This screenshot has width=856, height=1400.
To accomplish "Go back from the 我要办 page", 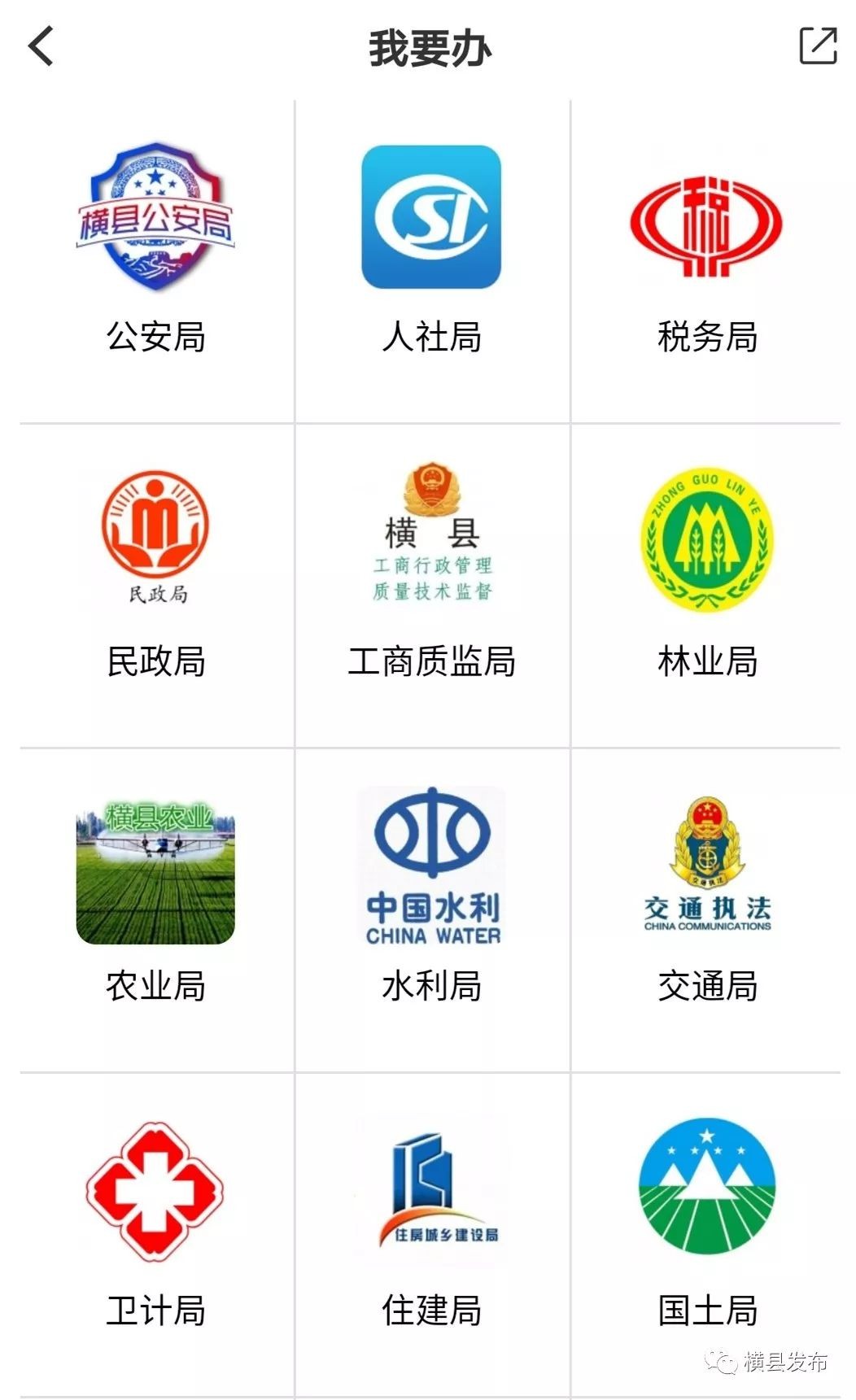I will [41, 46].
